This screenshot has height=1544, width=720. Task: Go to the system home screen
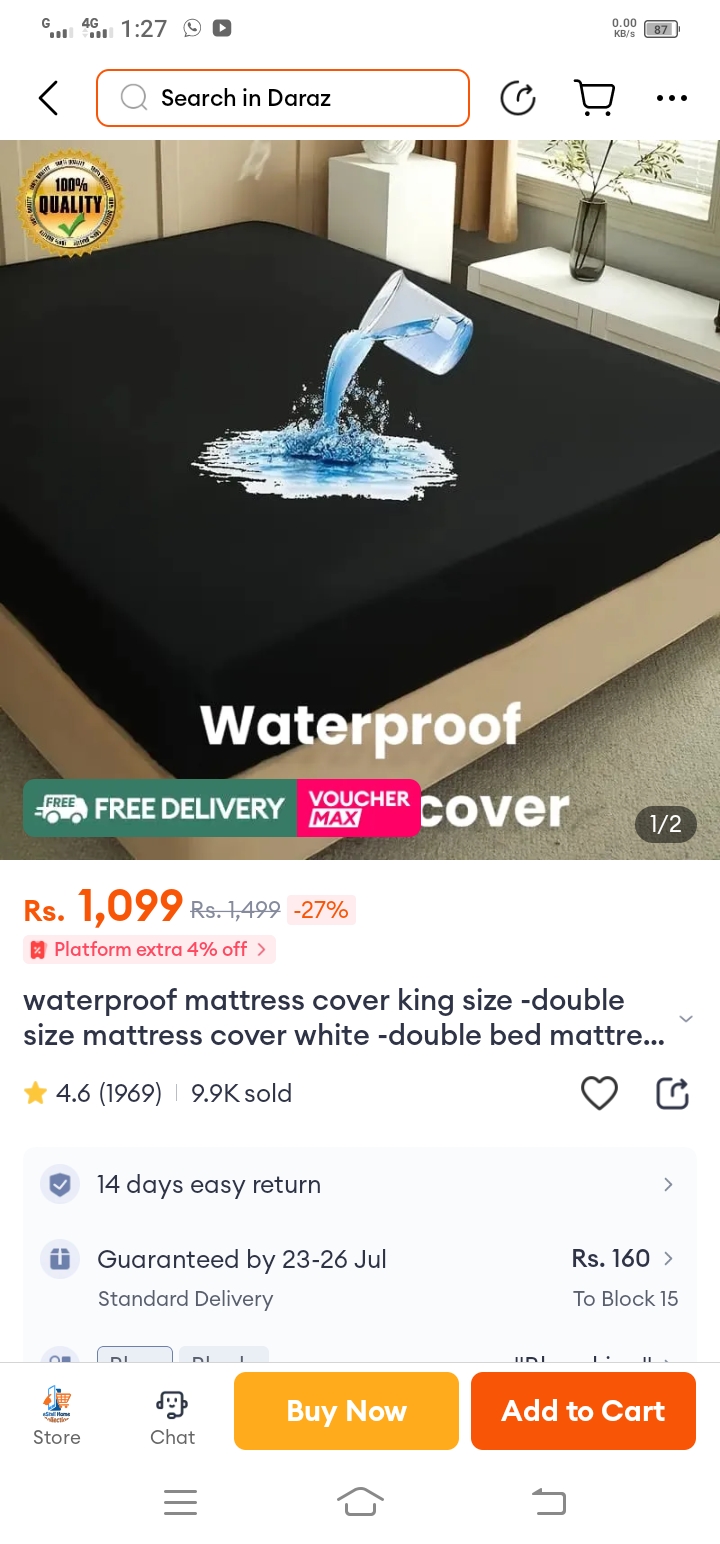pyautogui.click(x=360, y=1501)
